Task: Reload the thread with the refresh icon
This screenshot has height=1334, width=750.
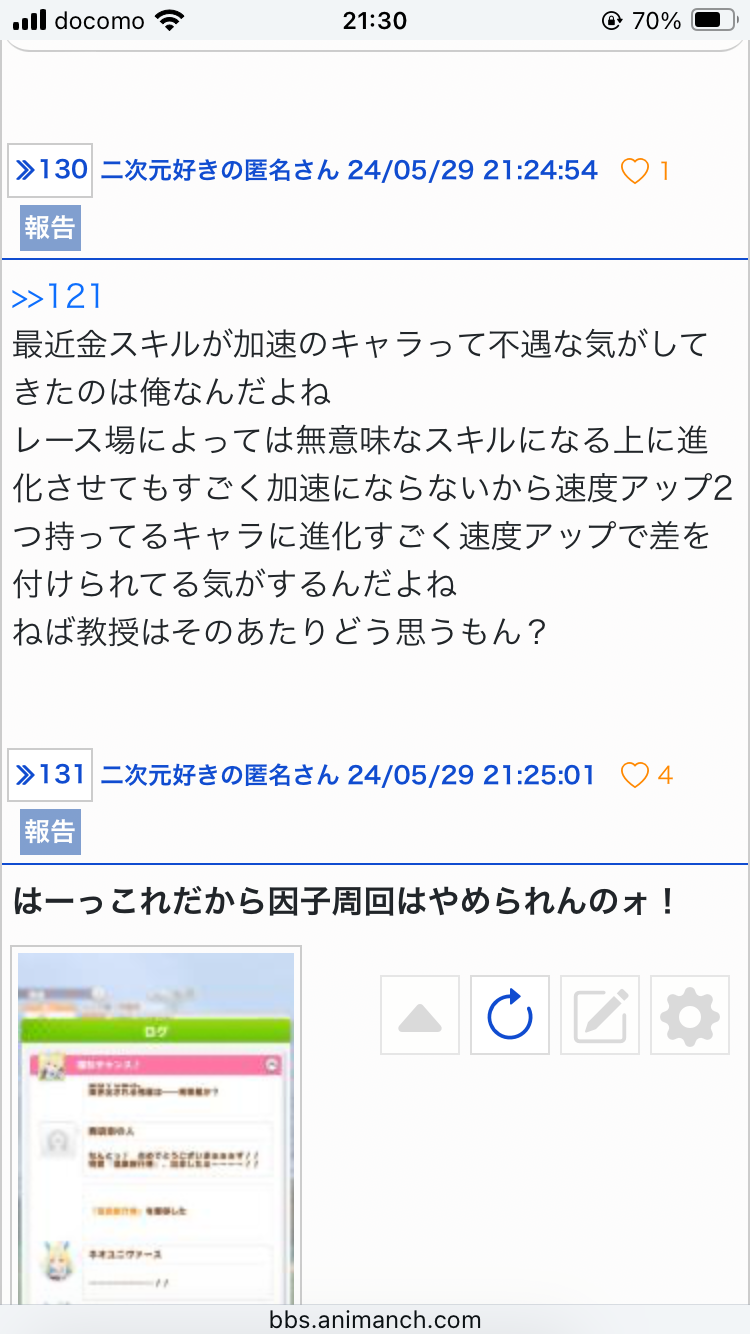Action: click(x=510, y=1015)
